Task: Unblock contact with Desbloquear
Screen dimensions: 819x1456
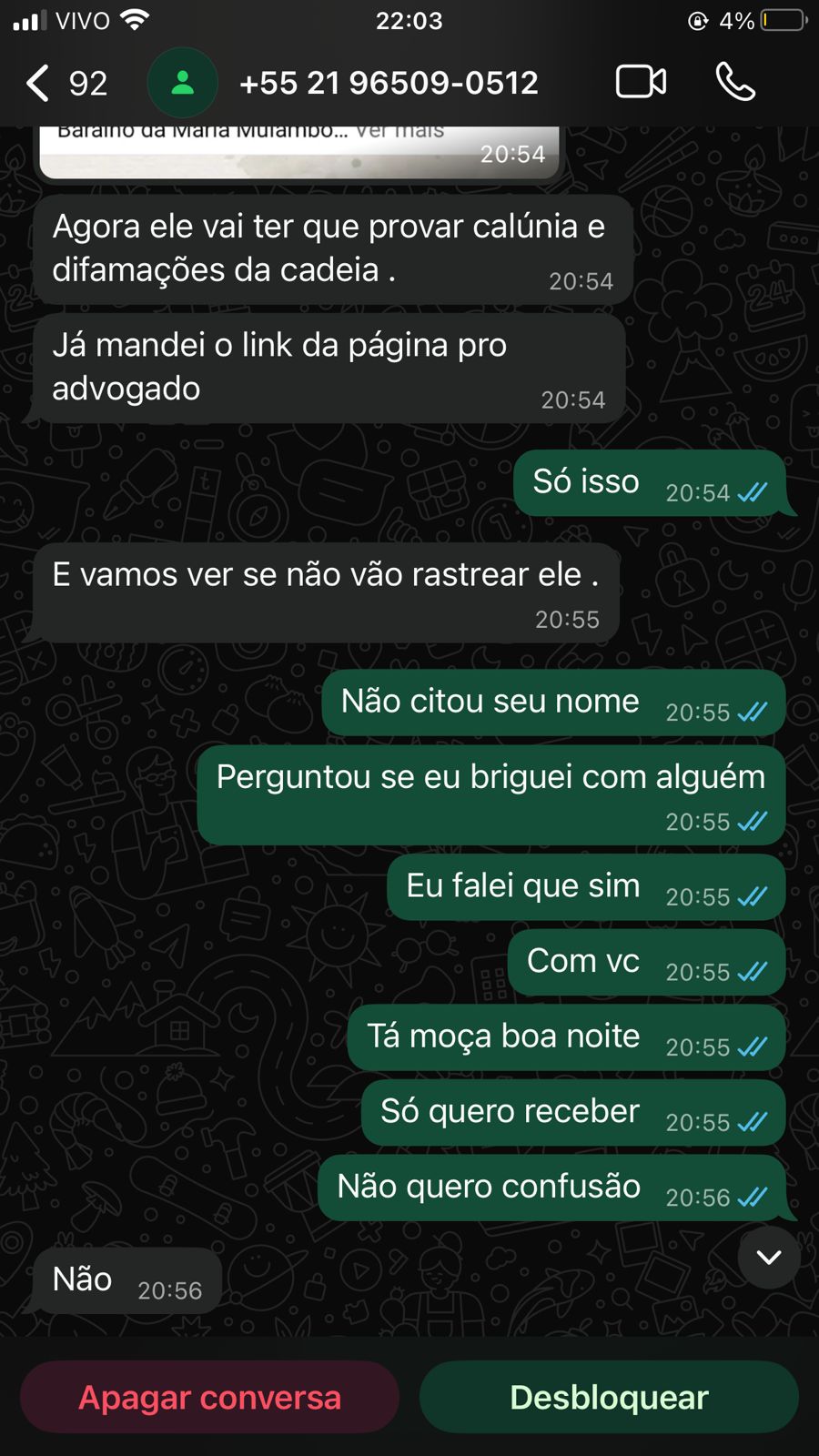Action: [x=609, y=1398]
